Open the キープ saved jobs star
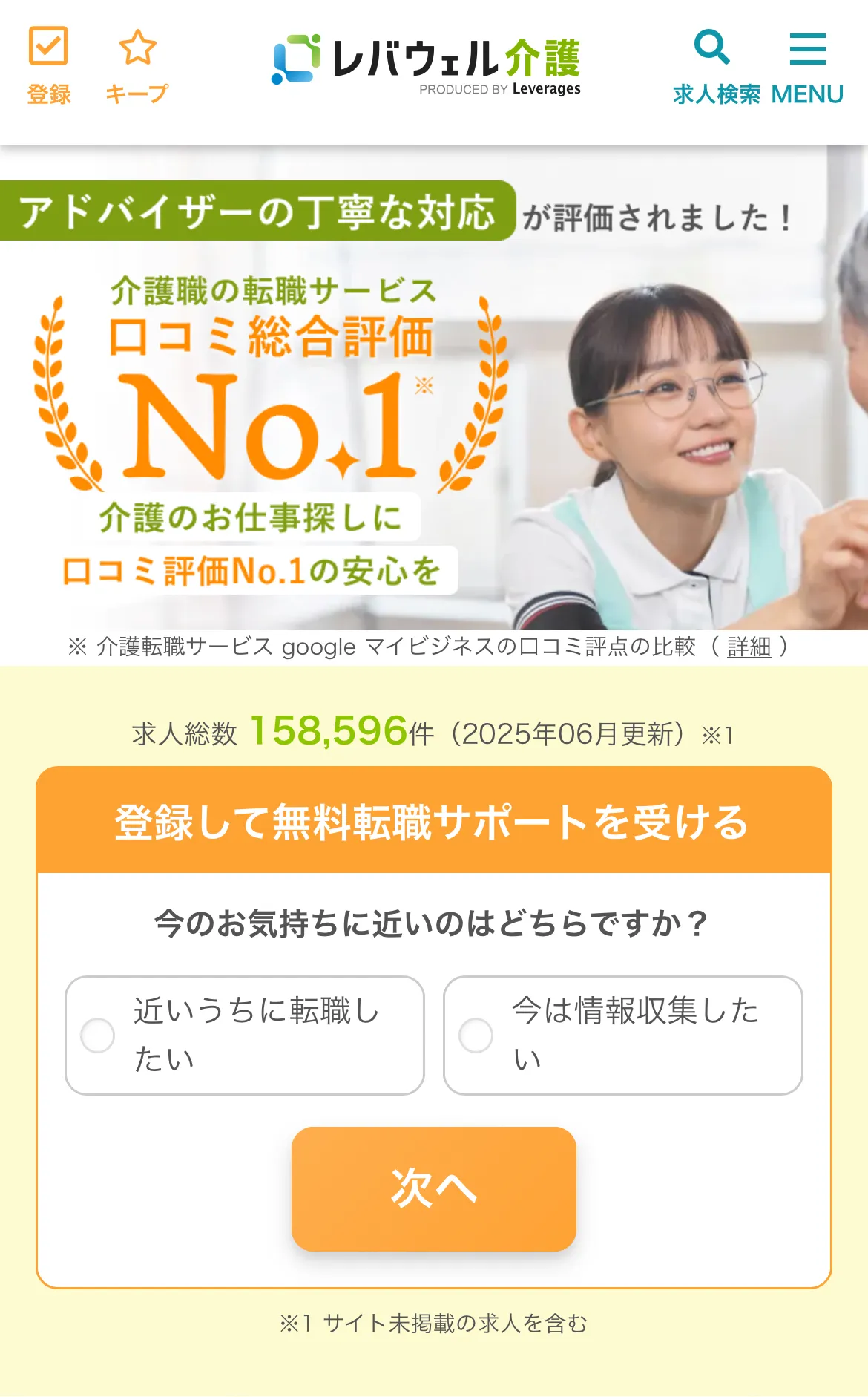The image size is (868, 1397). pyautogui.click(x=137, y=65)
